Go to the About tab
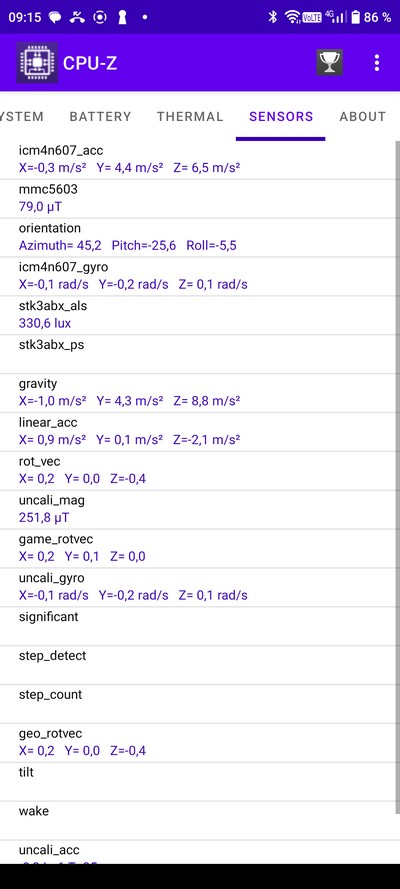This screenshot has width=400, height=889. click(x=363, y=116)
